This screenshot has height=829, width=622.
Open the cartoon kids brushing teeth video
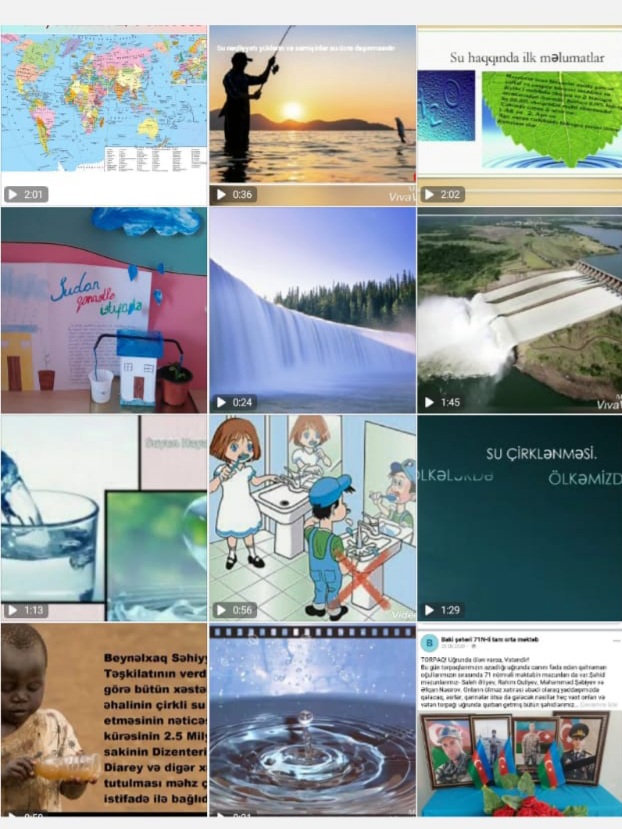312,518
